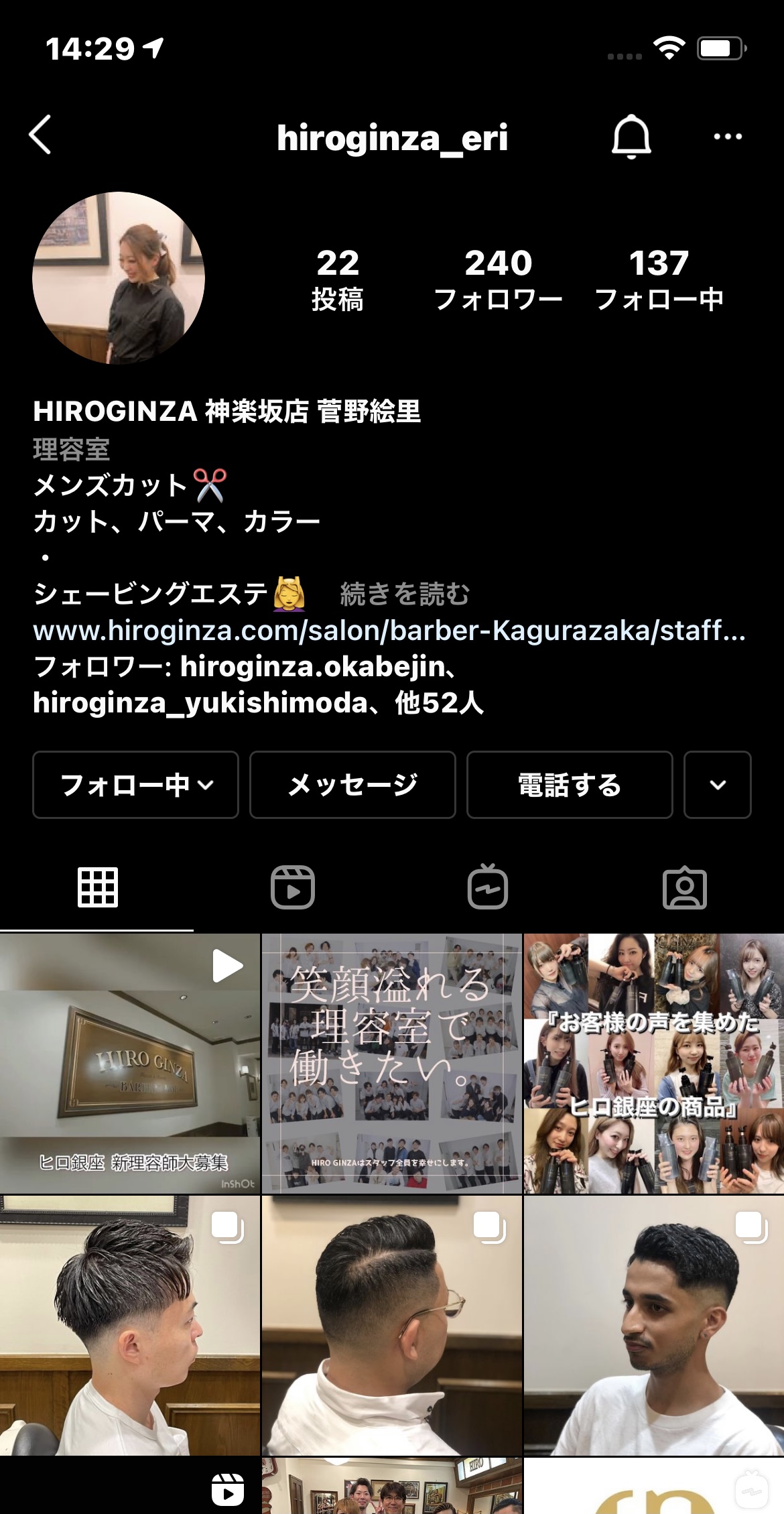Open the notifications bell for this profile
This screenshot has width=784, height=1514.
click(631, 137)
